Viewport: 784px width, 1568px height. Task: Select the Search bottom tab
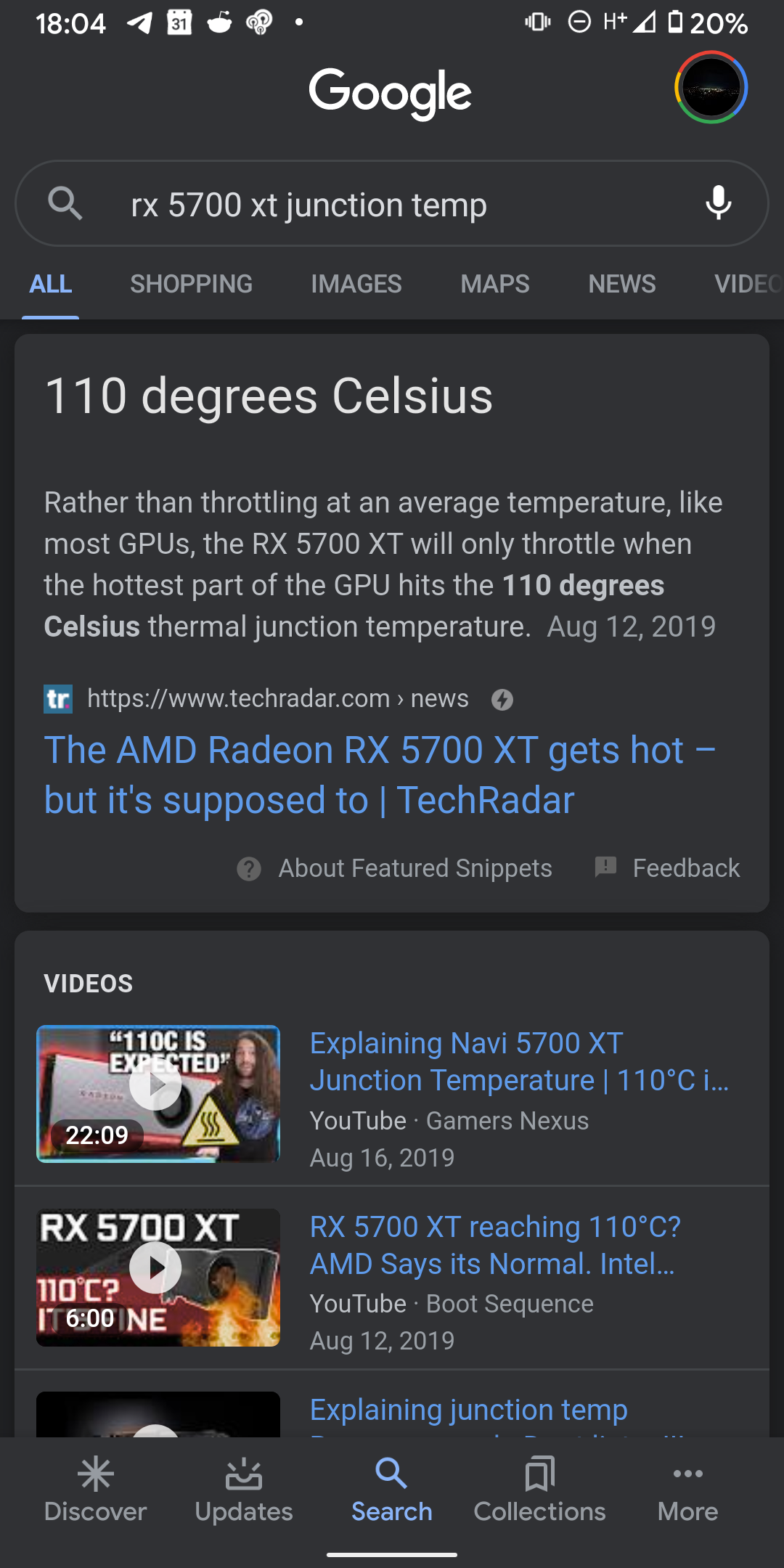click(391, 1490)
